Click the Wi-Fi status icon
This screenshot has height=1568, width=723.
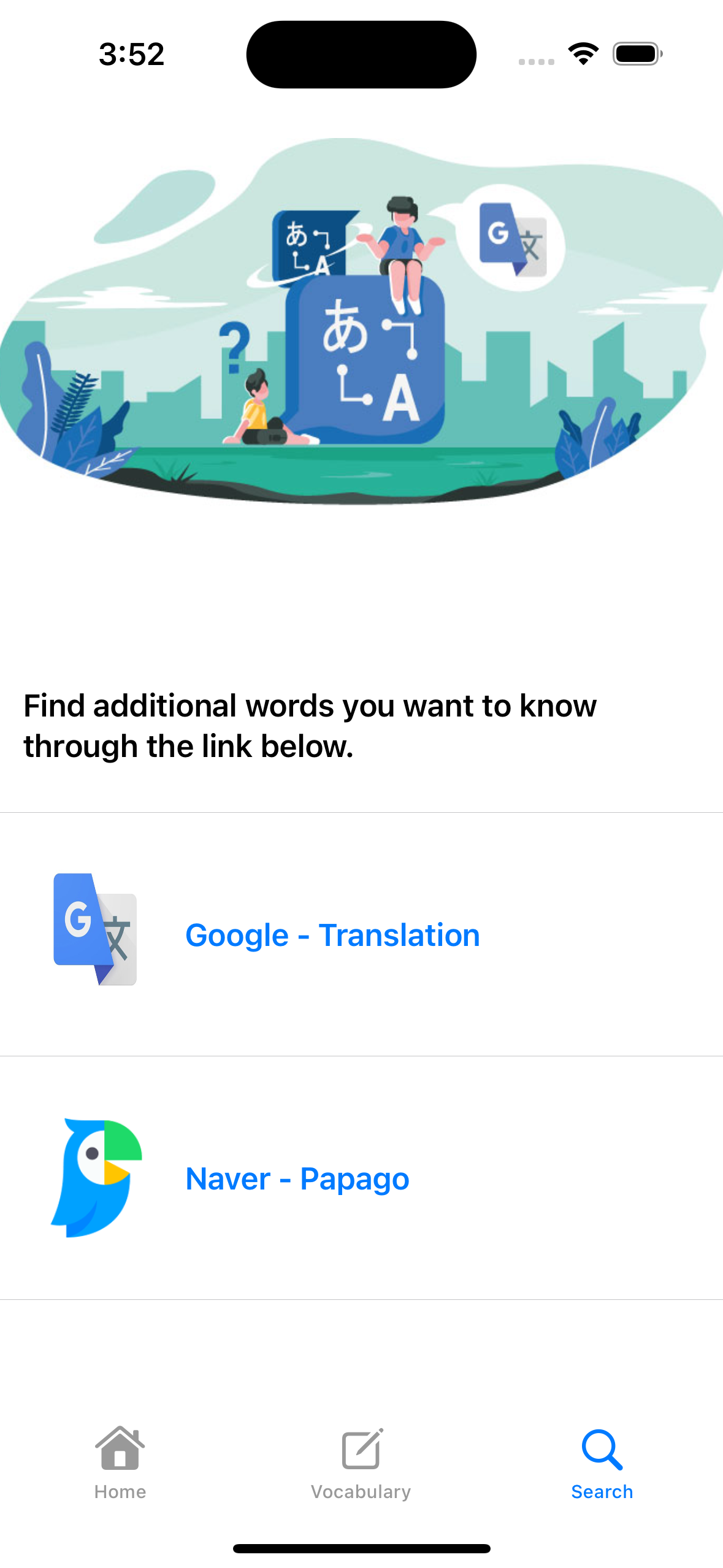pyautogui.click(x=582, y=54)
